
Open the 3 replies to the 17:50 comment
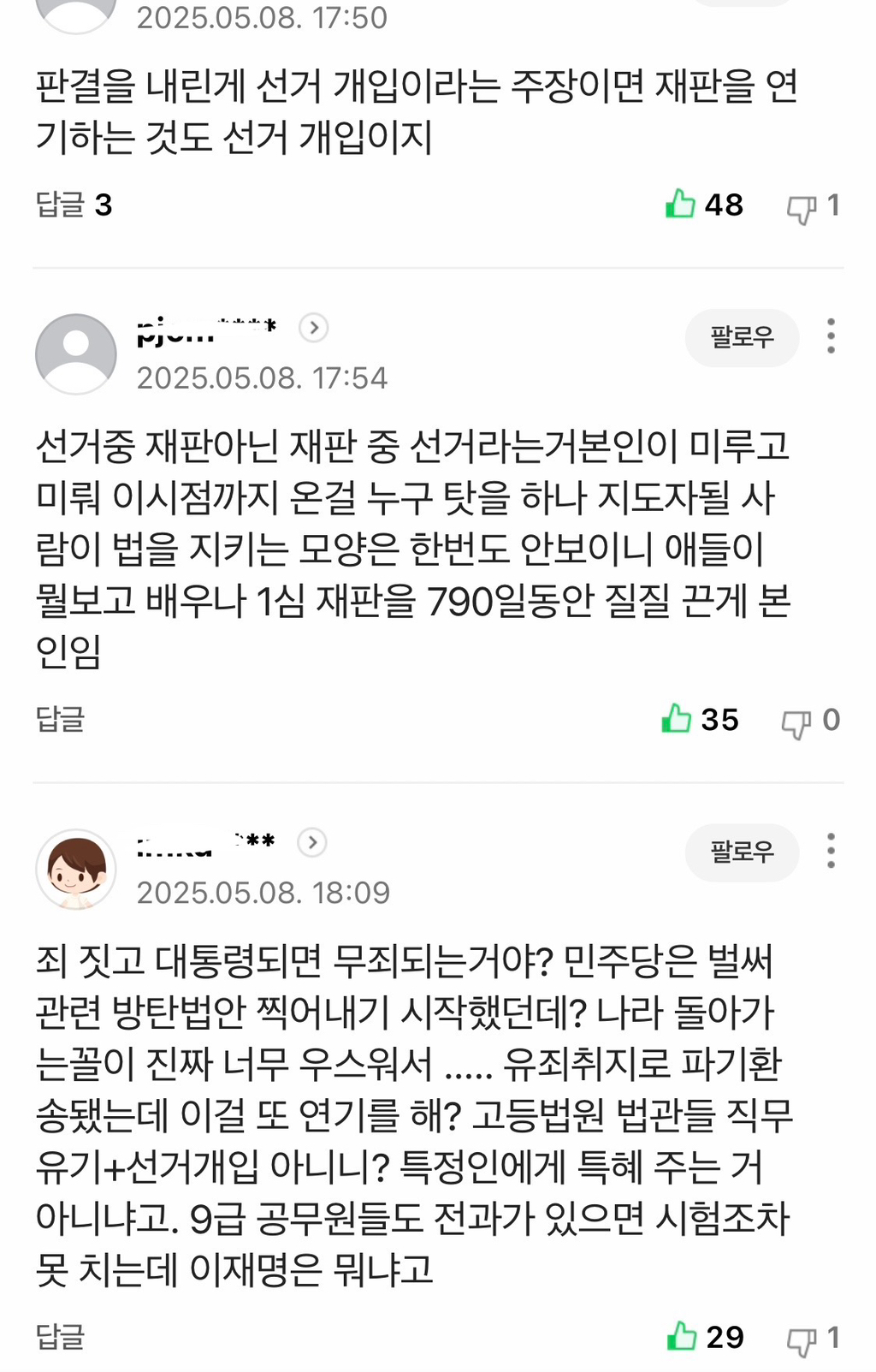[74, 205]
